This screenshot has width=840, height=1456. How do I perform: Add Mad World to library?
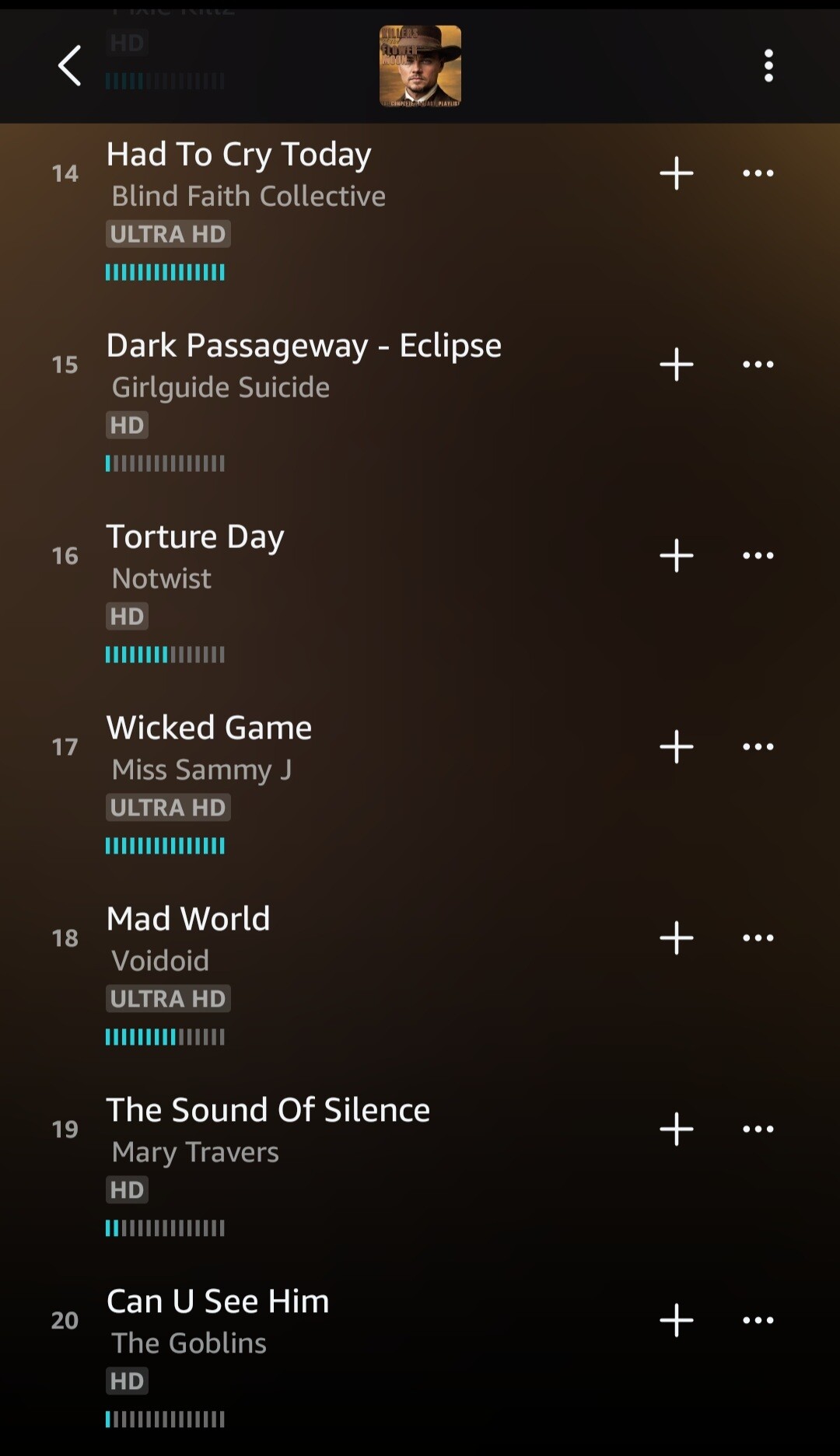click(x=676, y=937)
